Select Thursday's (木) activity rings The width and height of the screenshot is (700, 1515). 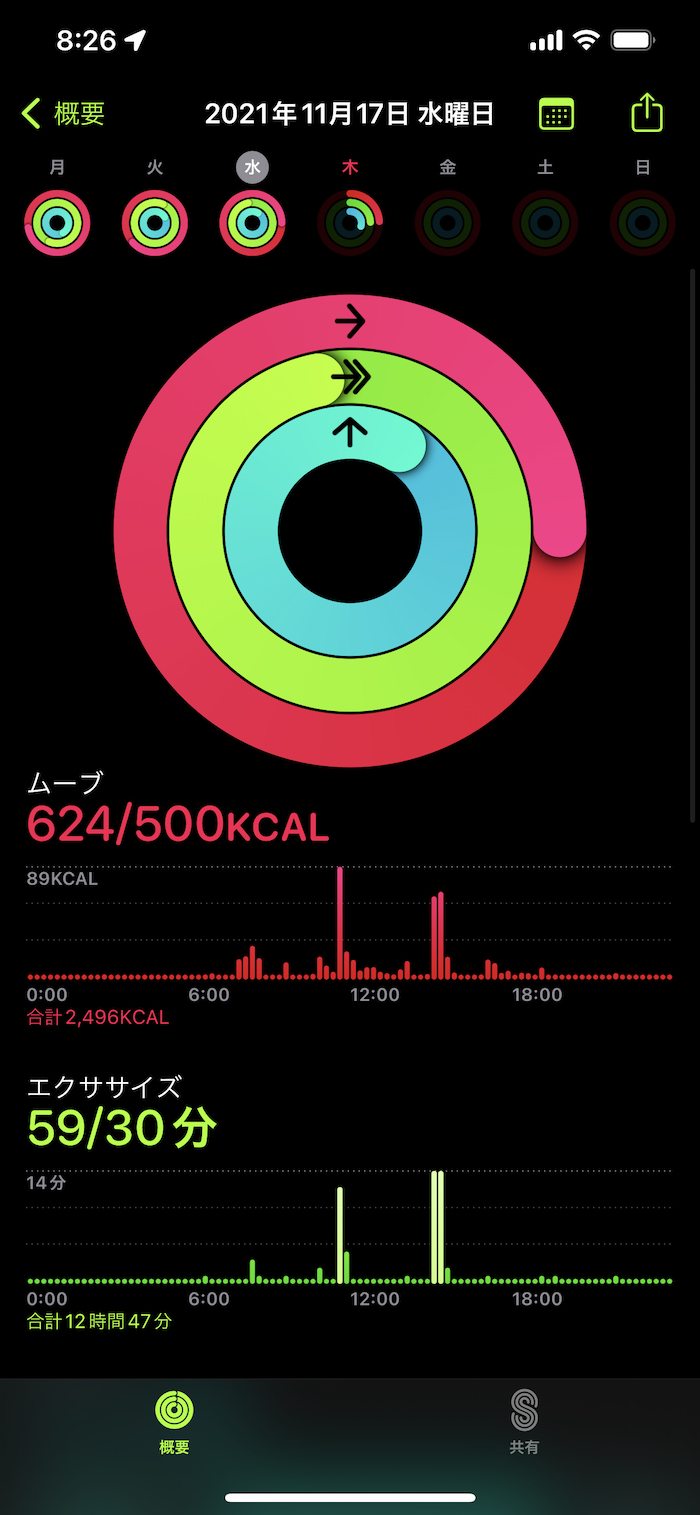pyautogui.click(x=350, y=223)
